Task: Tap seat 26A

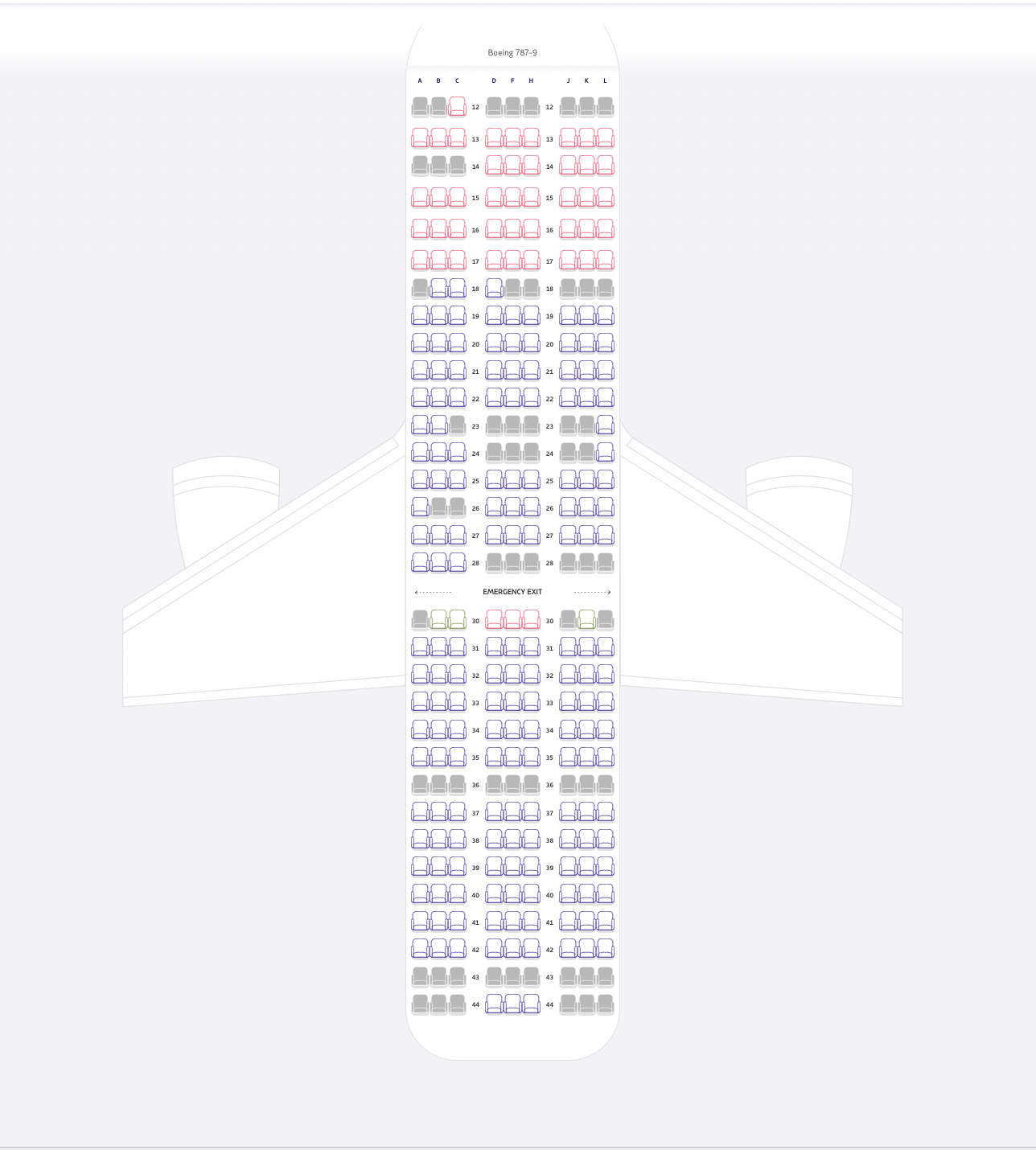Action: click(420, 507)
